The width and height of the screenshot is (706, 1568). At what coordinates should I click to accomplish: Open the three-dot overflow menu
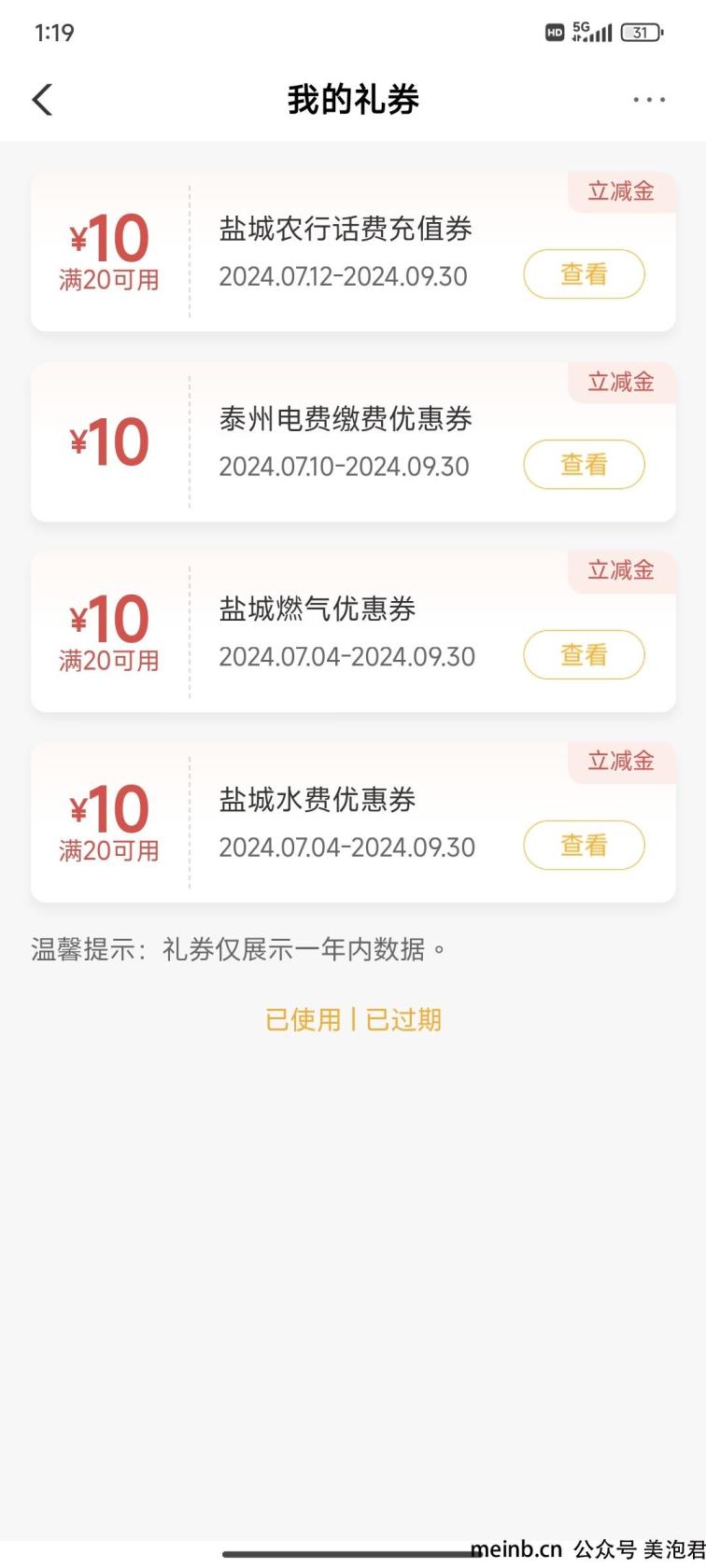point(649,100)
